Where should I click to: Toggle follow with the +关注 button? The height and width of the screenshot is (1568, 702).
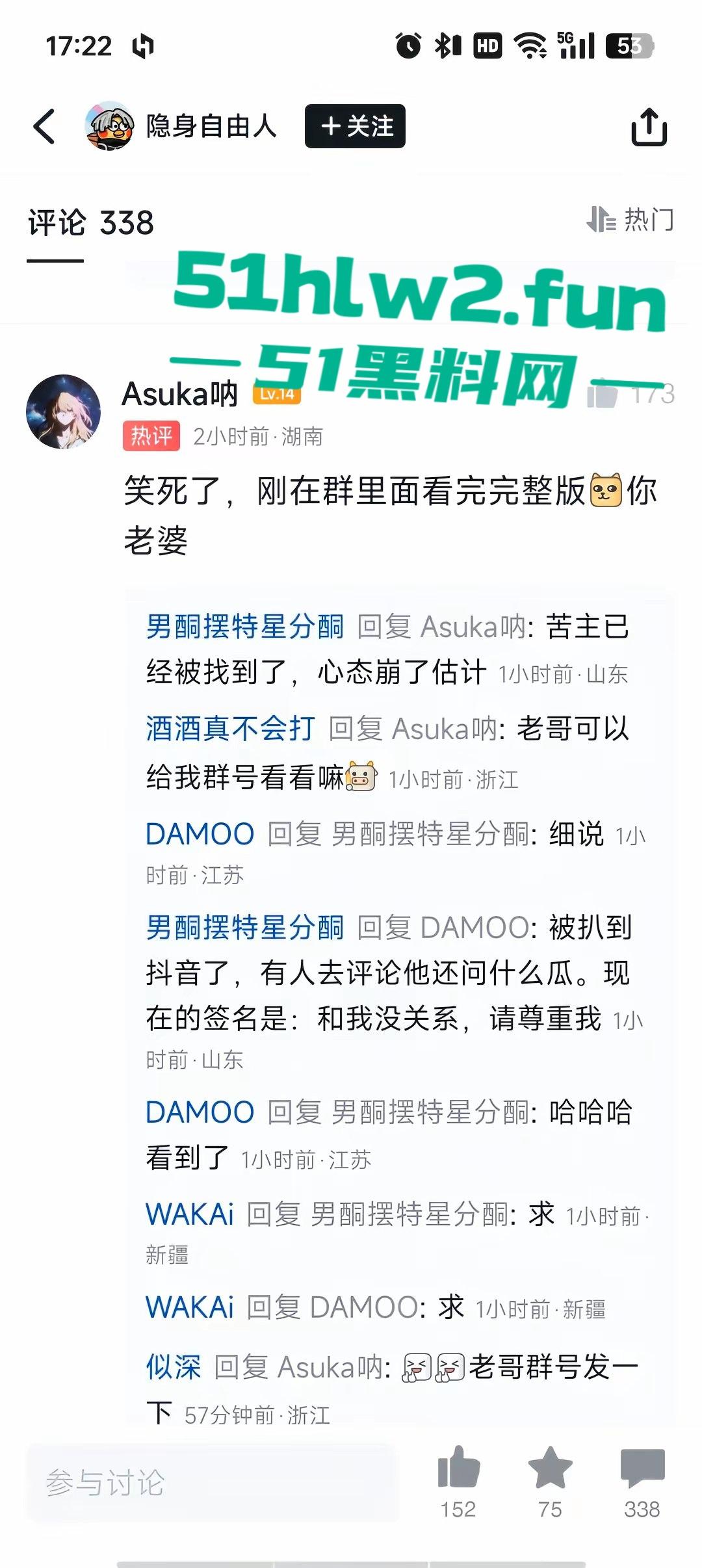(x=354, y=127)
